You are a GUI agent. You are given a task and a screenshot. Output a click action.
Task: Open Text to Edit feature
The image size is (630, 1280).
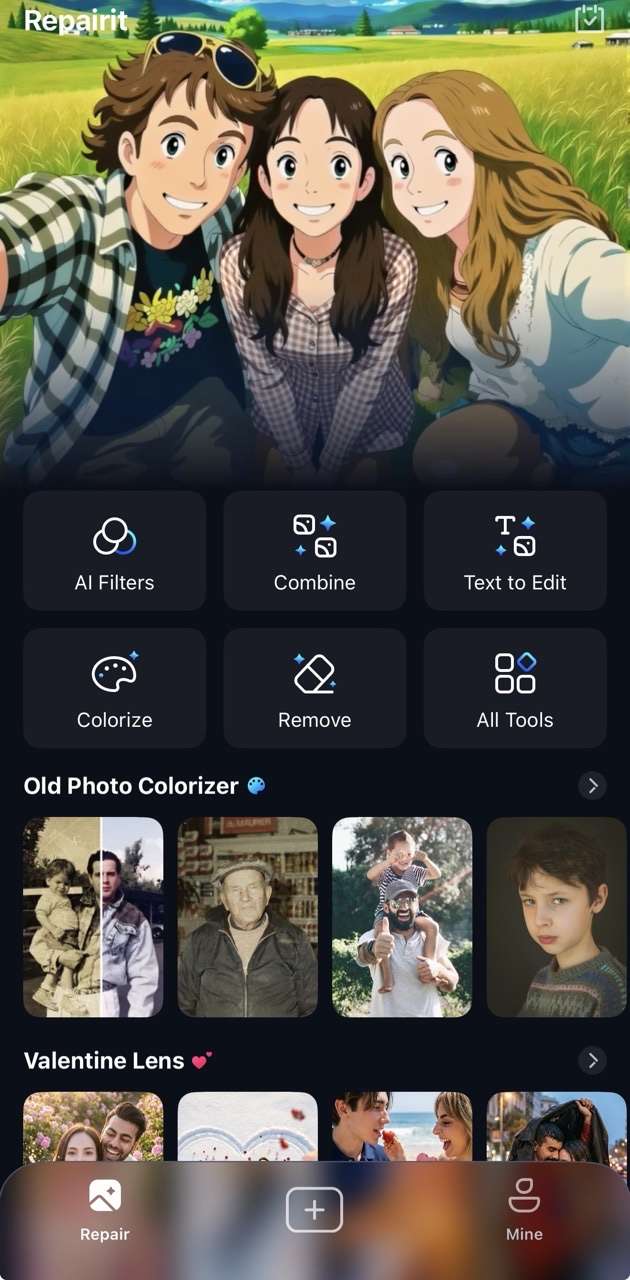(515, 550)
